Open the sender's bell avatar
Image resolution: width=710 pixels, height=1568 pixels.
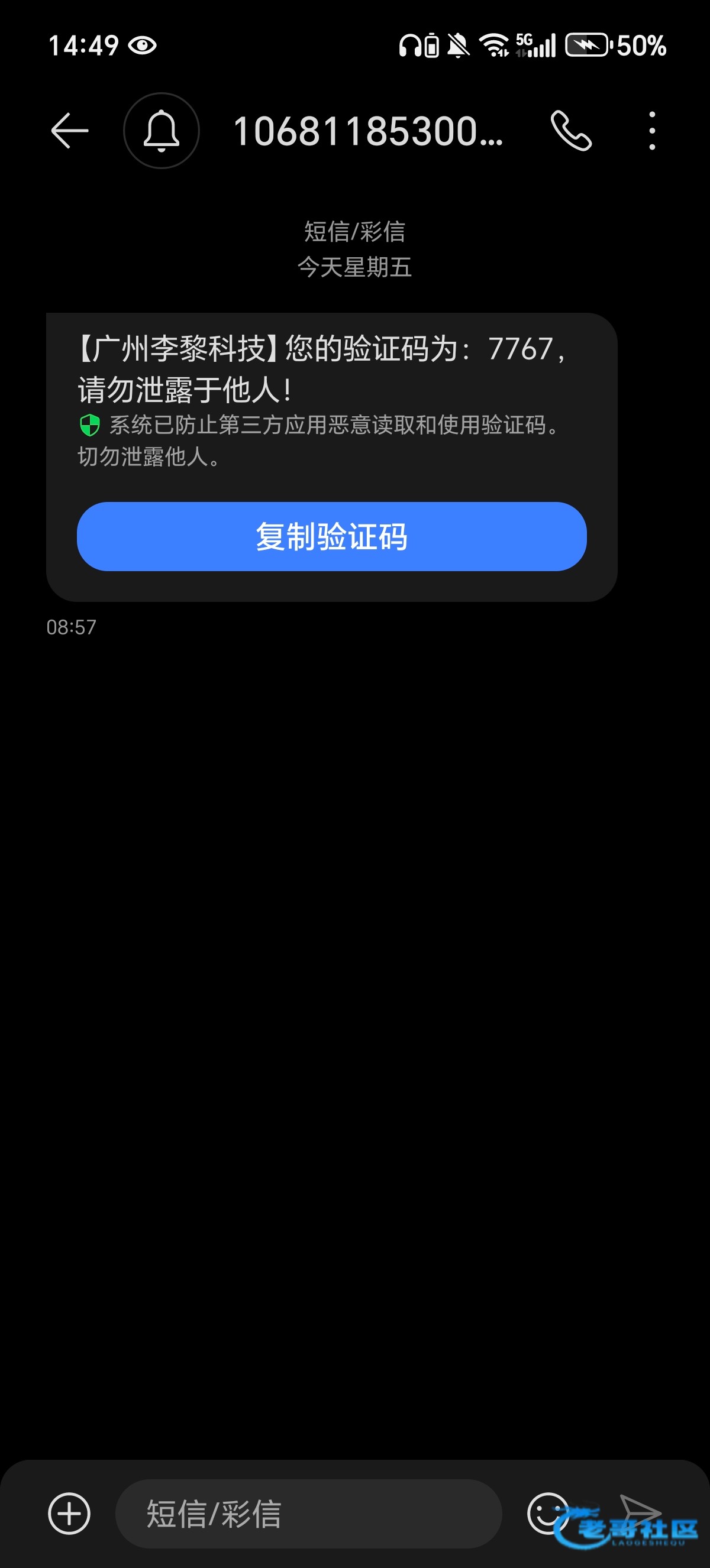tap(162, 130)
